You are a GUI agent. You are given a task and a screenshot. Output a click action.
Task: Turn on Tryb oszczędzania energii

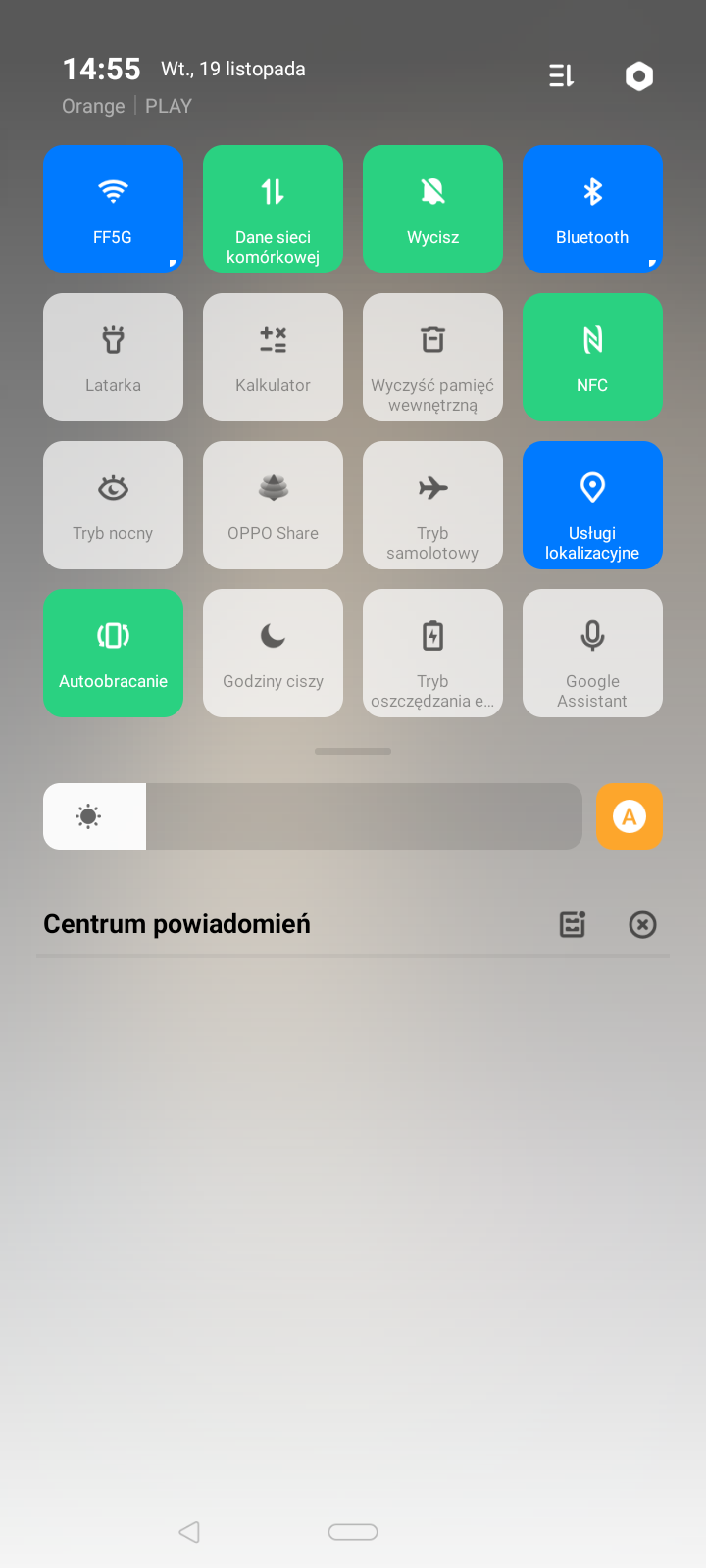click(433, 653)
